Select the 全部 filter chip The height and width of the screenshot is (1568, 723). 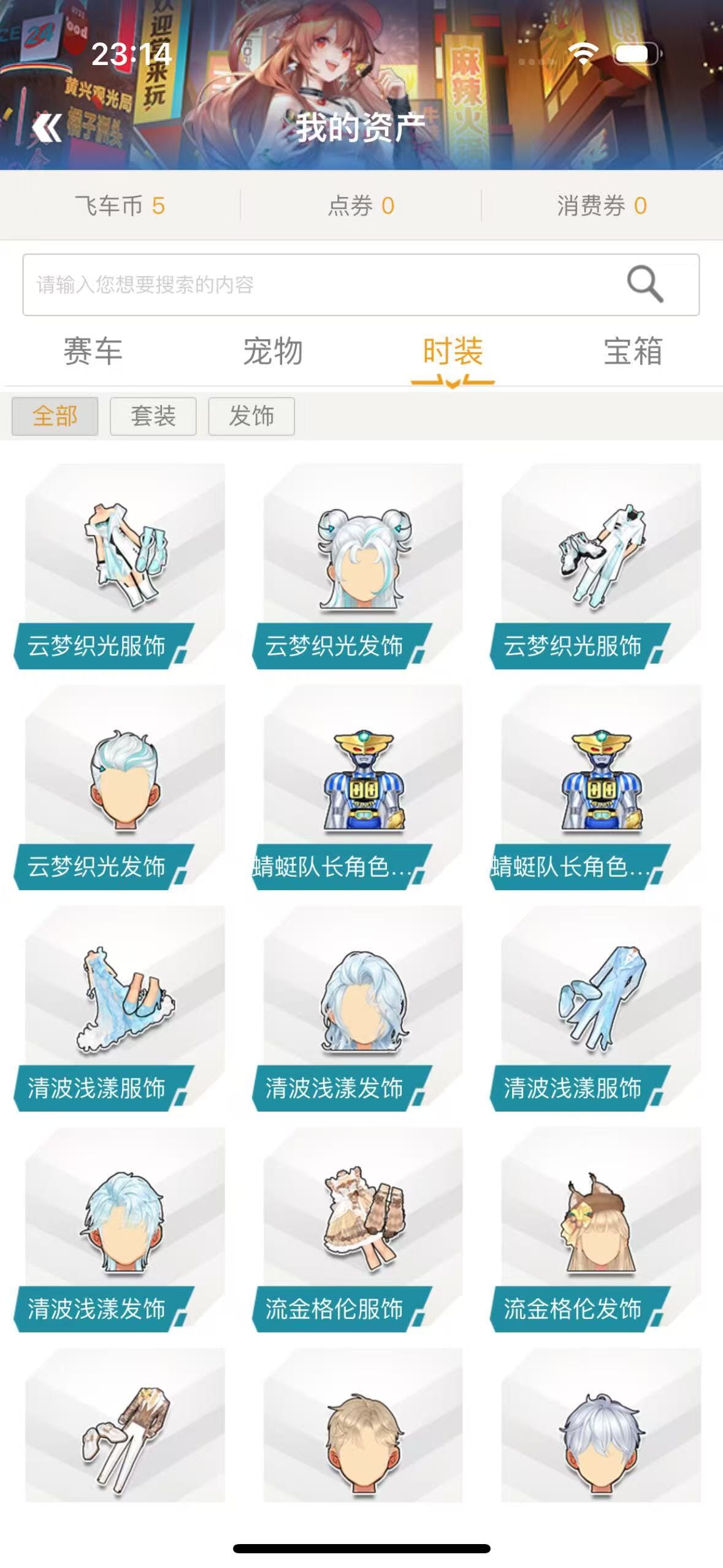point(55,416)
